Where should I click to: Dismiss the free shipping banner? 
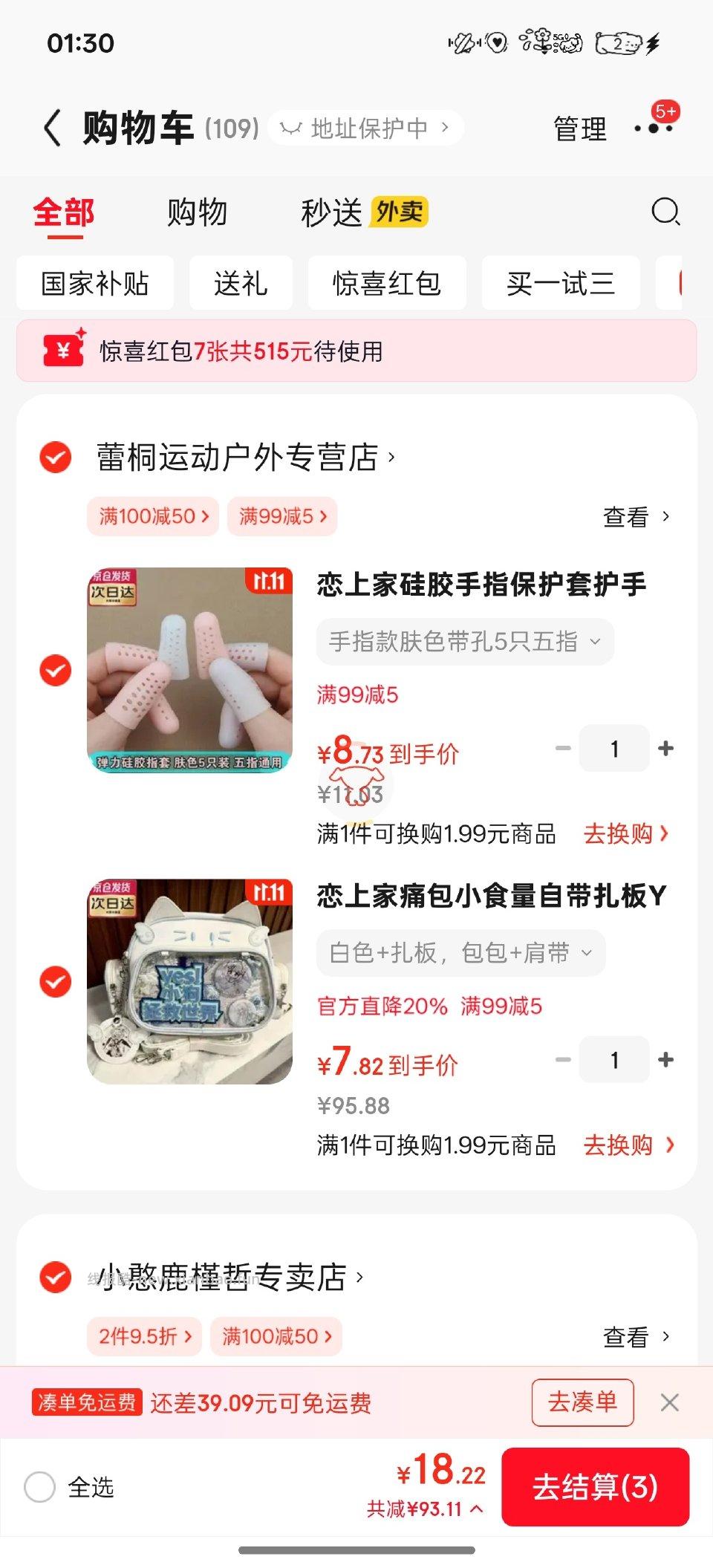670,1402
